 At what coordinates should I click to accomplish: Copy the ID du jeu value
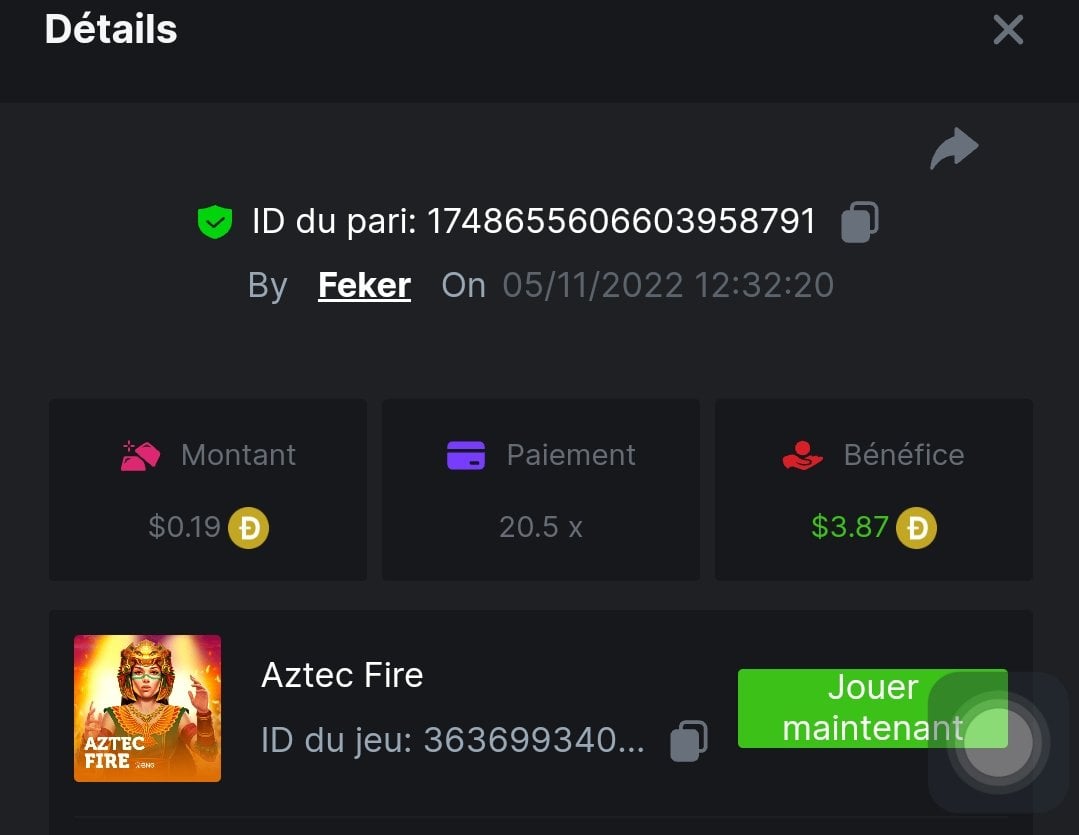click(688, 741)
